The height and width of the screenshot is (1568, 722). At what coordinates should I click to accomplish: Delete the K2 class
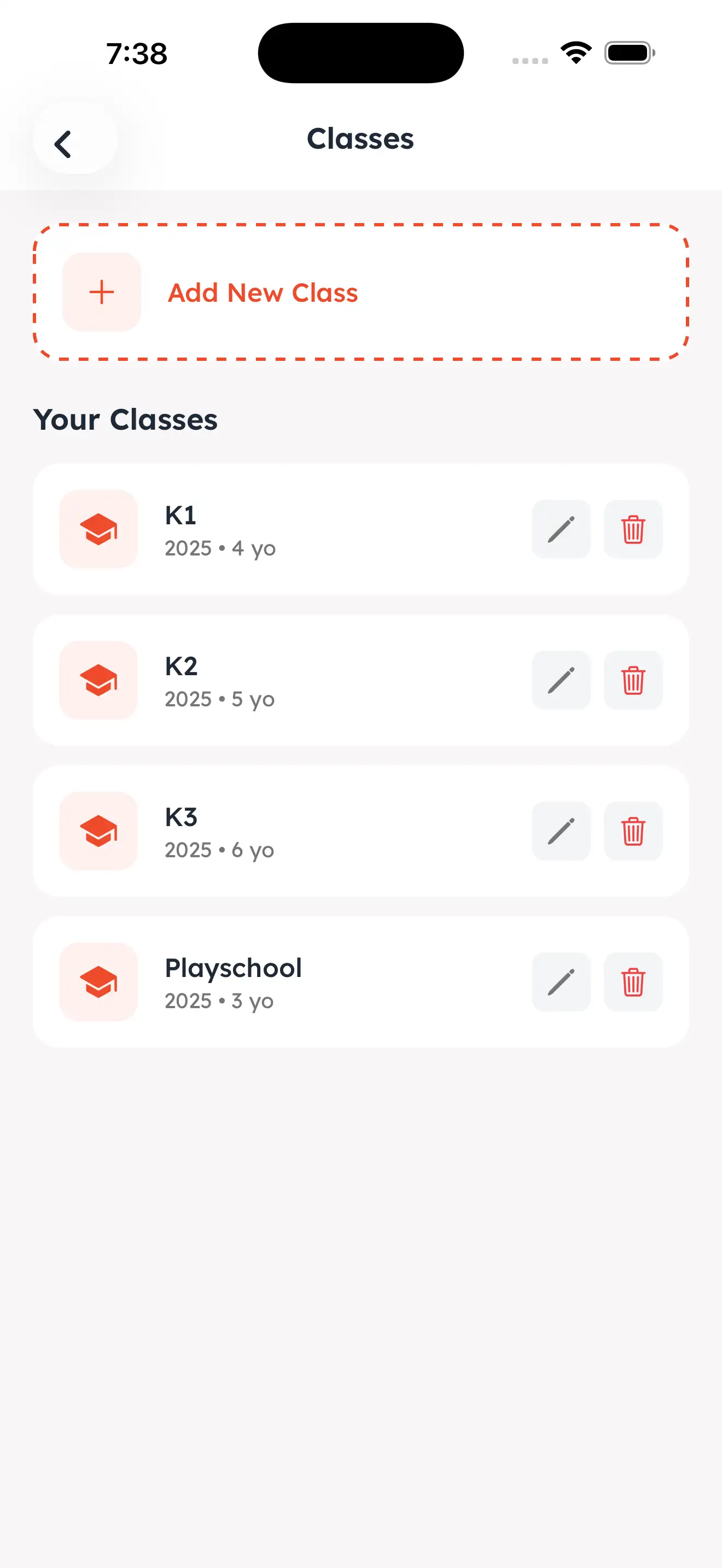point(632,680)
